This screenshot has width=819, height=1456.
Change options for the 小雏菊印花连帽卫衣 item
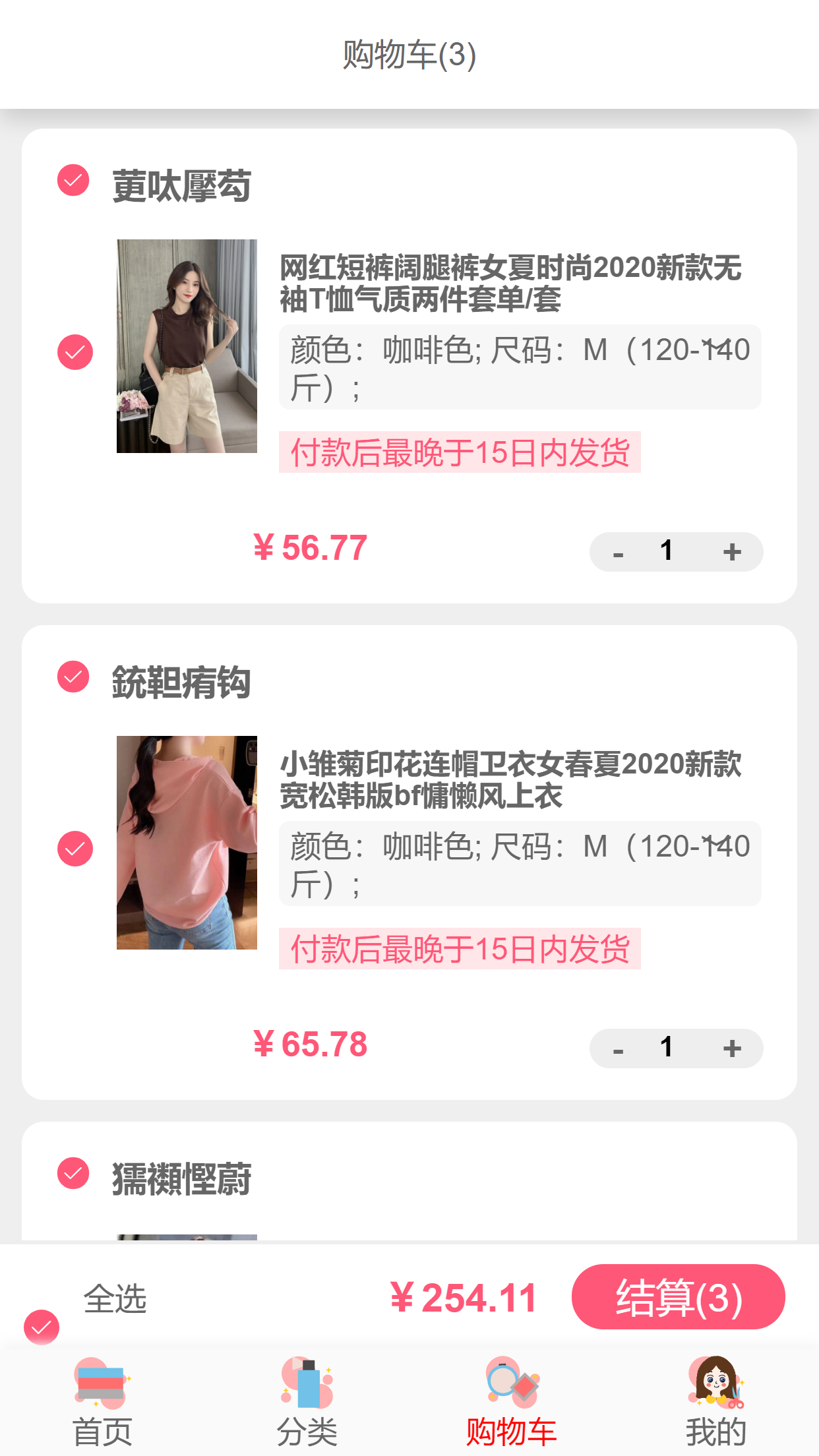tap(520, 864)
